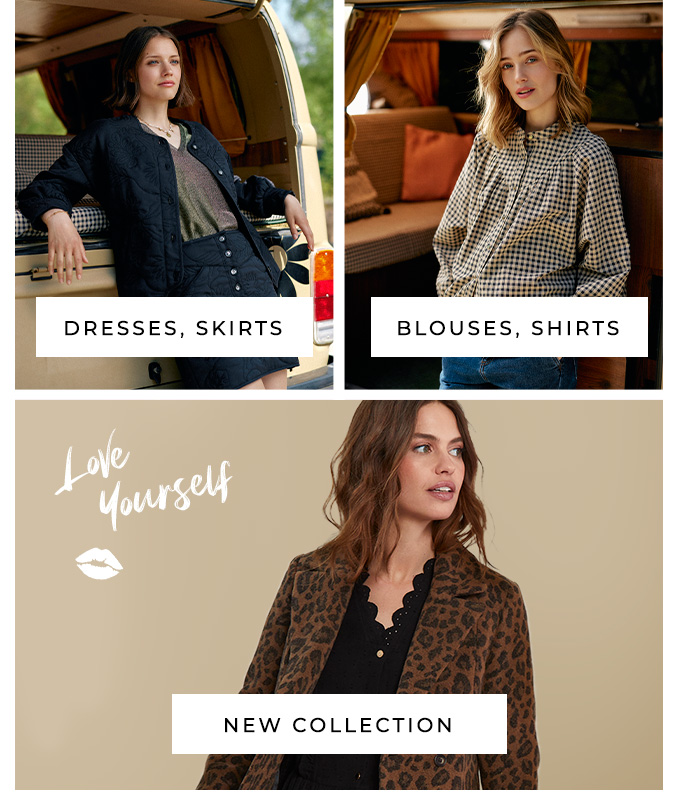Browse the Blouses, Shirts category
Image resolution: width=678 pixels, height=804 pixels.
(509, 328)
